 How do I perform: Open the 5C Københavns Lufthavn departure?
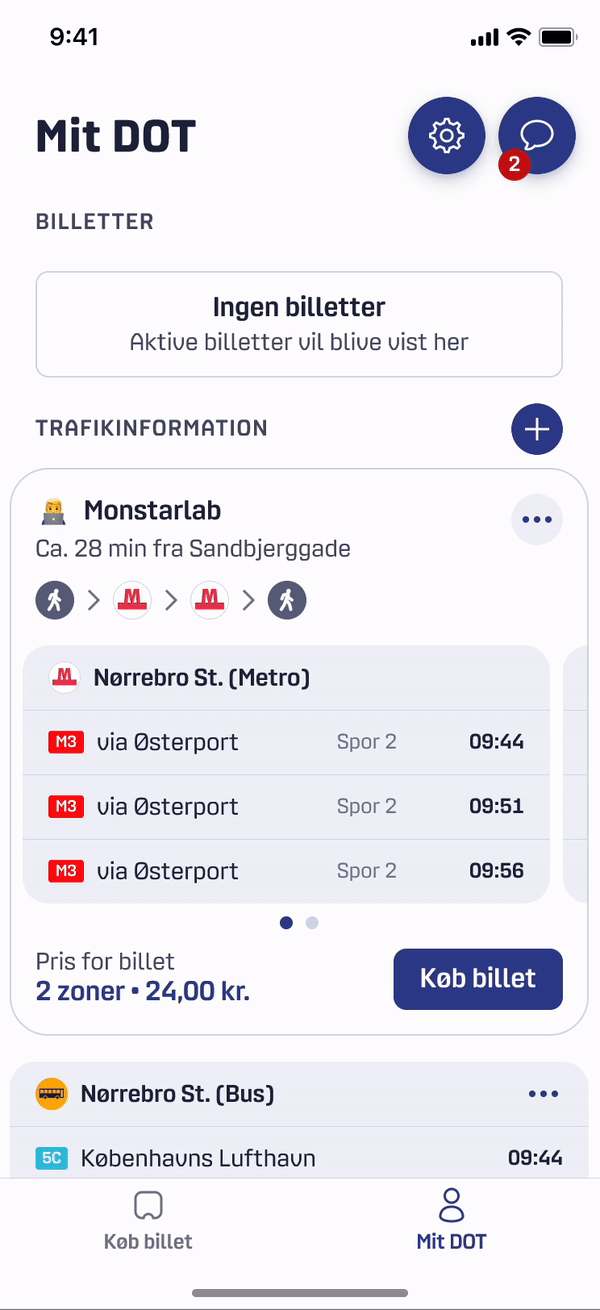pos(299,1158)
